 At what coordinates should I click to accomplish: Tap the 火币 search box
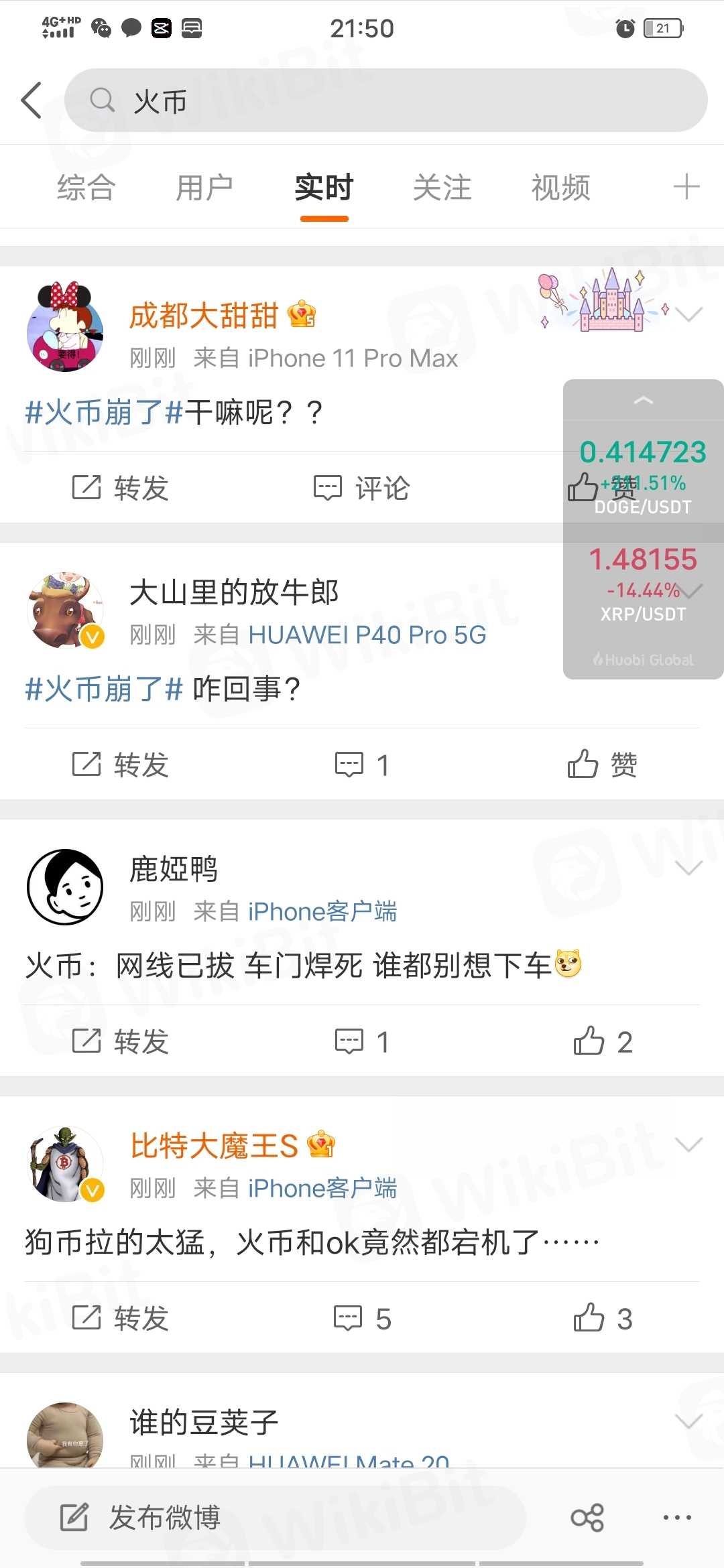click(385, 101)
